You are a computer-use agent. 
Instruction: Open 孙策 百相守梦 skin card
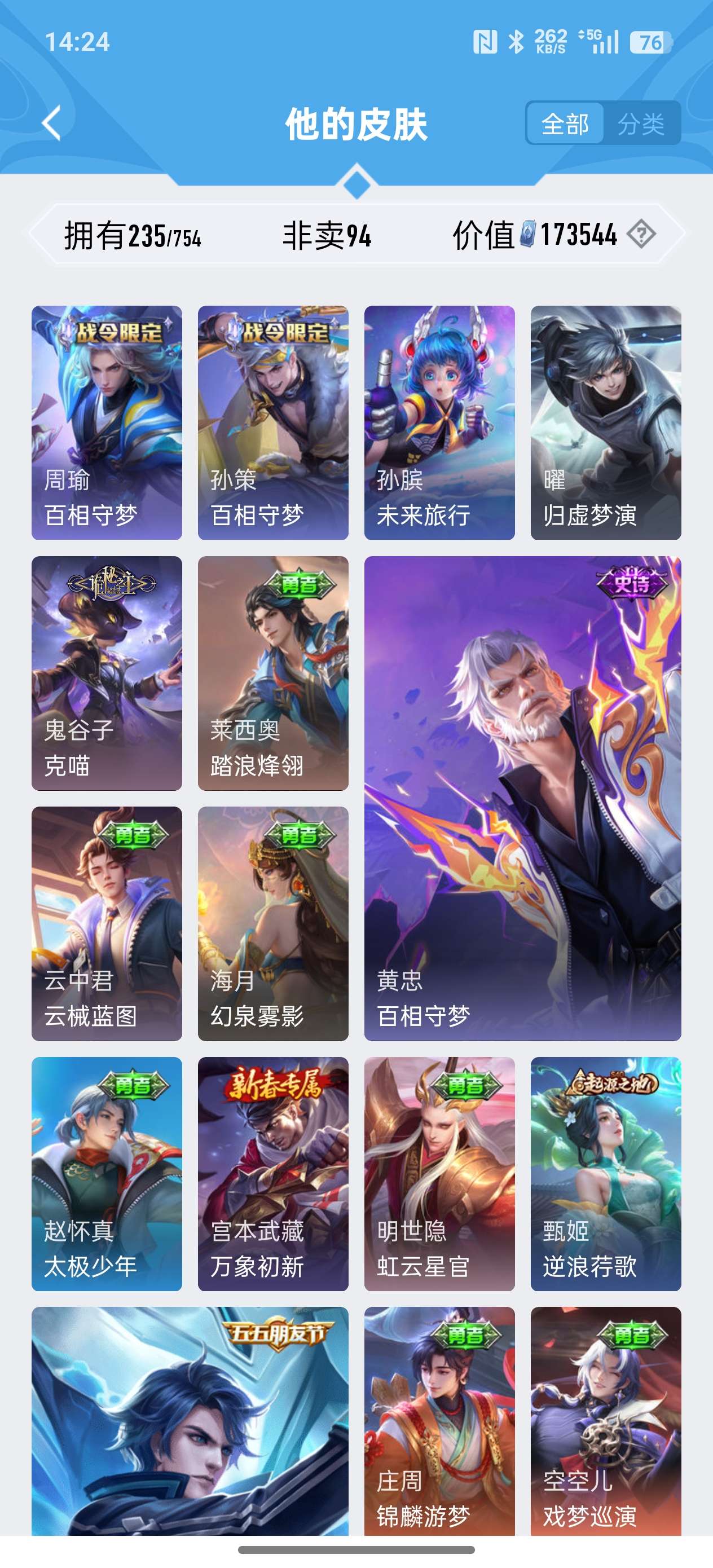273,422
